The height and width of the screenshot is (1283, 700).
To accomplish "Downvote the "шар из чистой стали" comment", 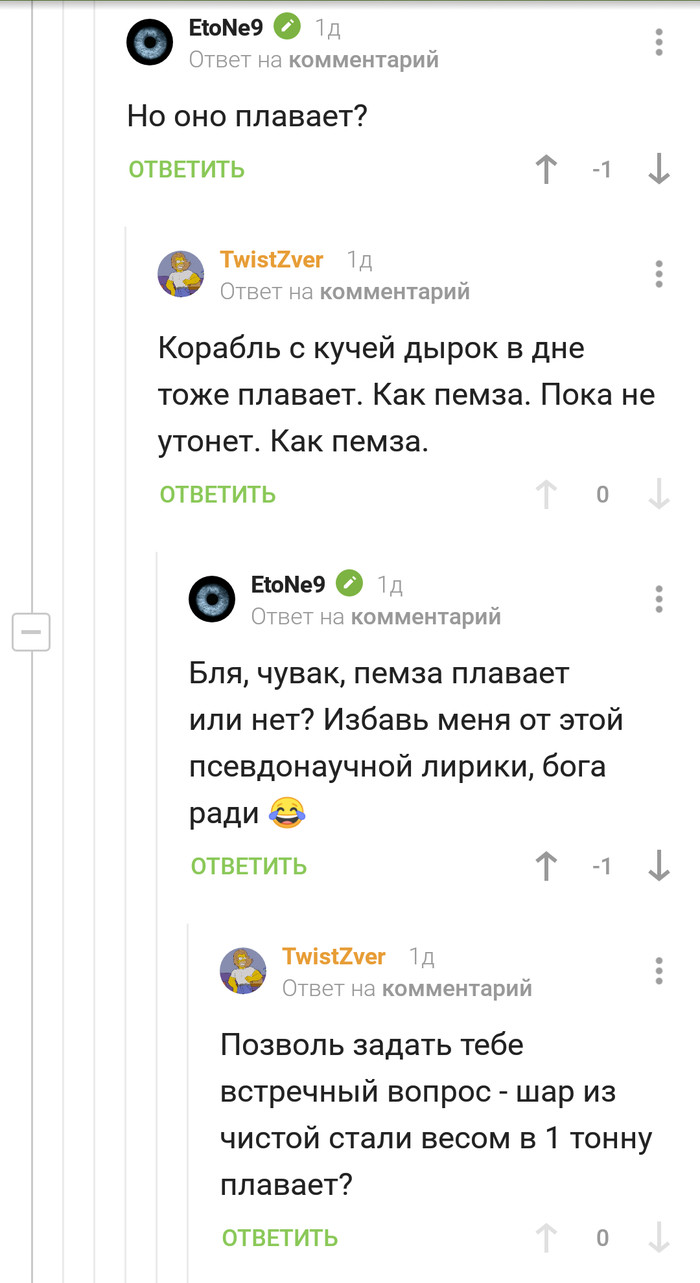I will tap(658, 1238).
